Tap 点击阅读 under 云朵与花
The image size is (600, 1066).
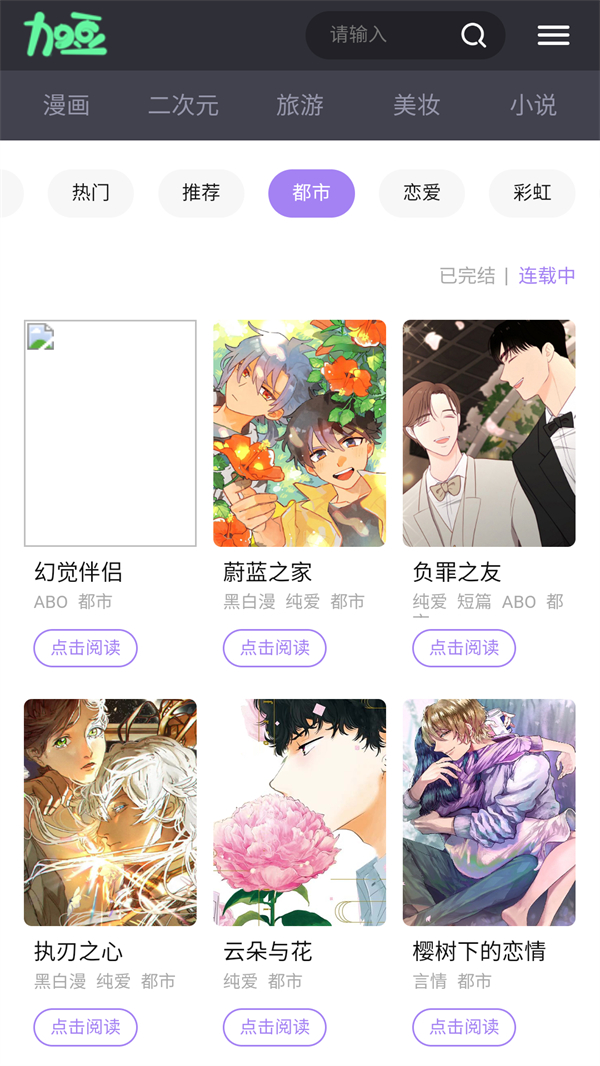point(274,1027)
